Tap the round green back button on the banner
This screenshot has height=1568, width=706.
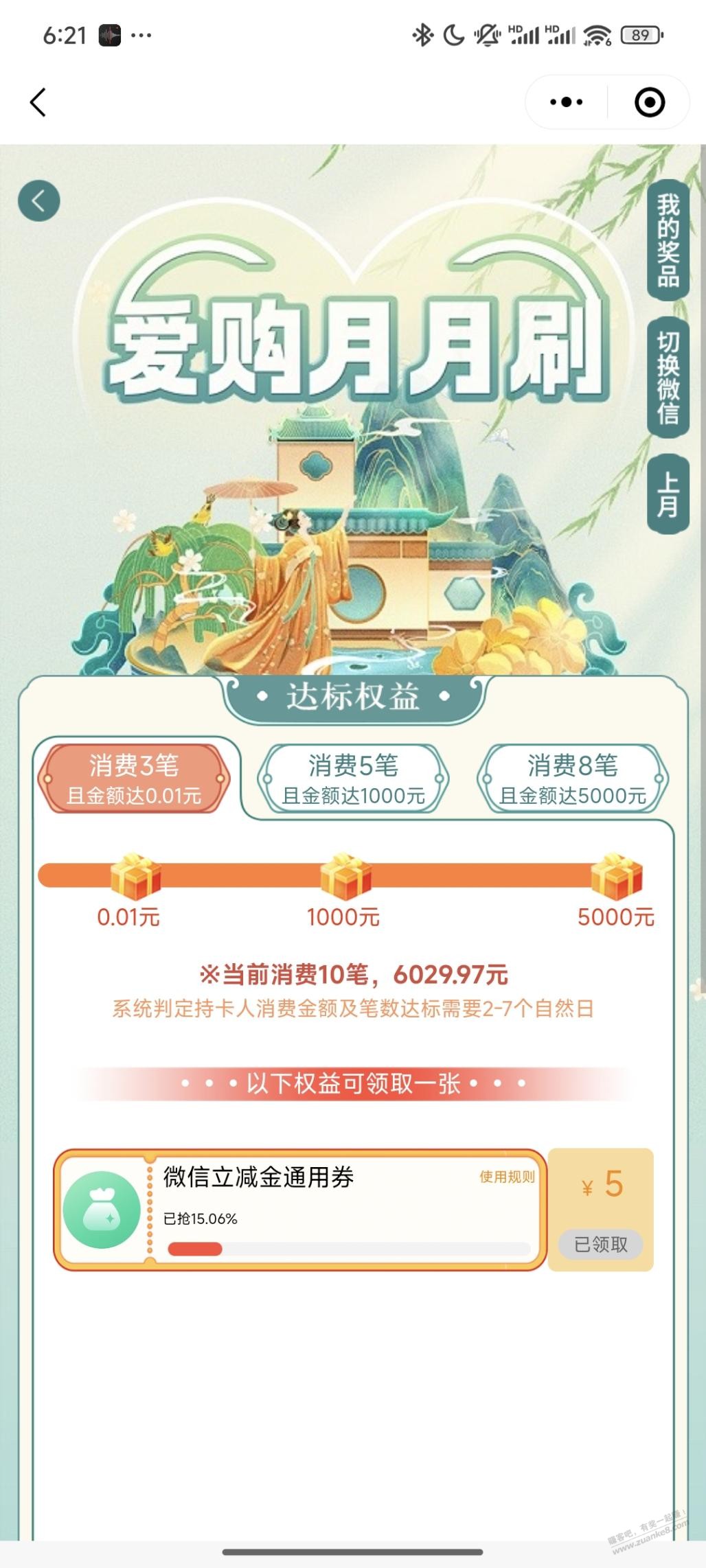coord(39,200)
